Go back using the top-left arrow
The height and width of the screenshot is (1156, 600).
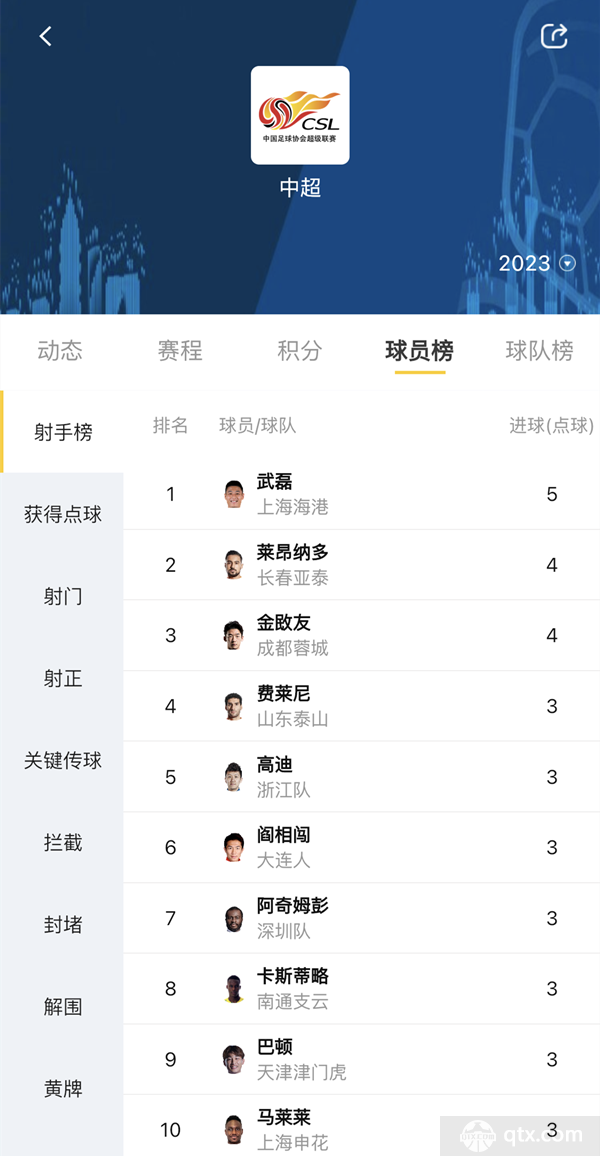(x=46, y=36)
